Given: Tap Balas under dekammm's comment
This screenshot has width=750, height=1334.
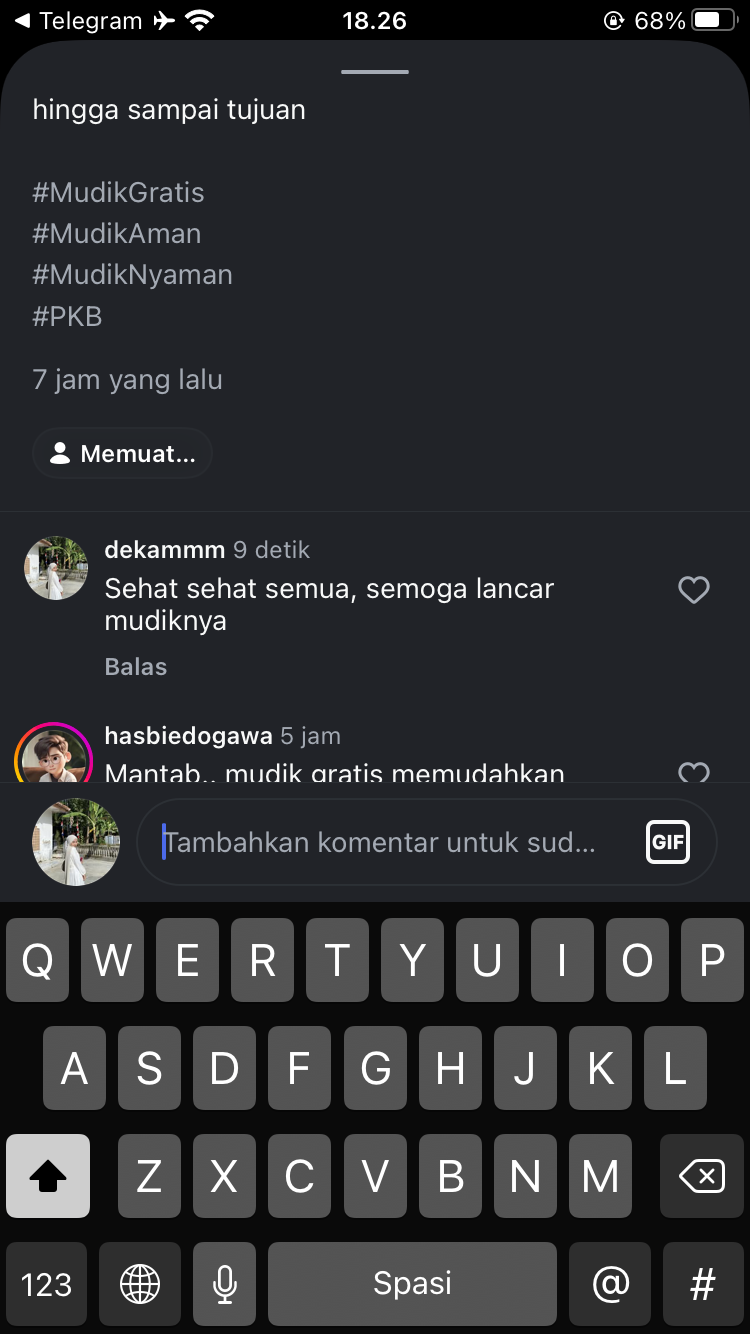Looking at the screenshot, I should point(136,667).
